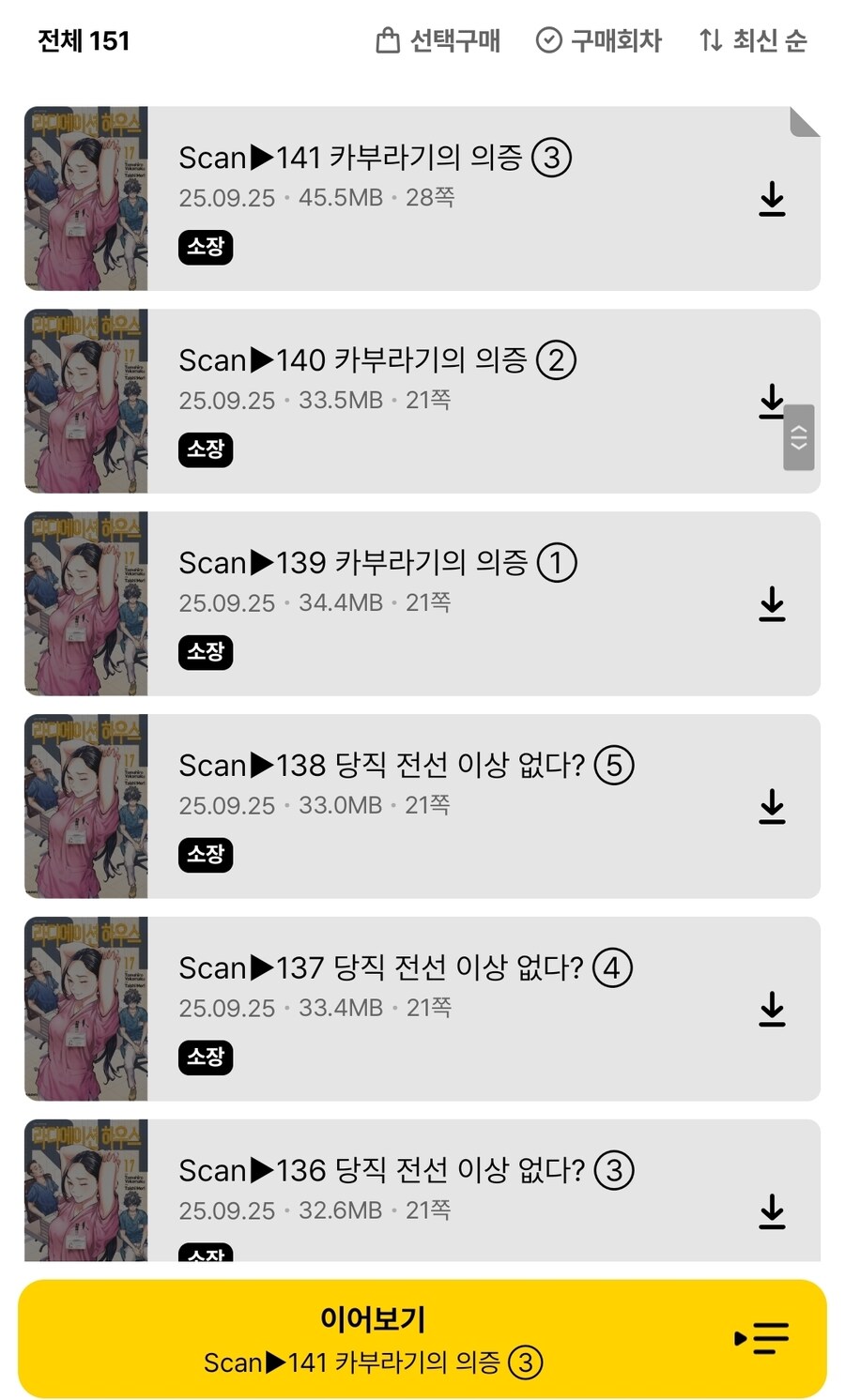Download episode Scan▶137
Viewport: 845px width, 1400px height.
coord(772,1010)
